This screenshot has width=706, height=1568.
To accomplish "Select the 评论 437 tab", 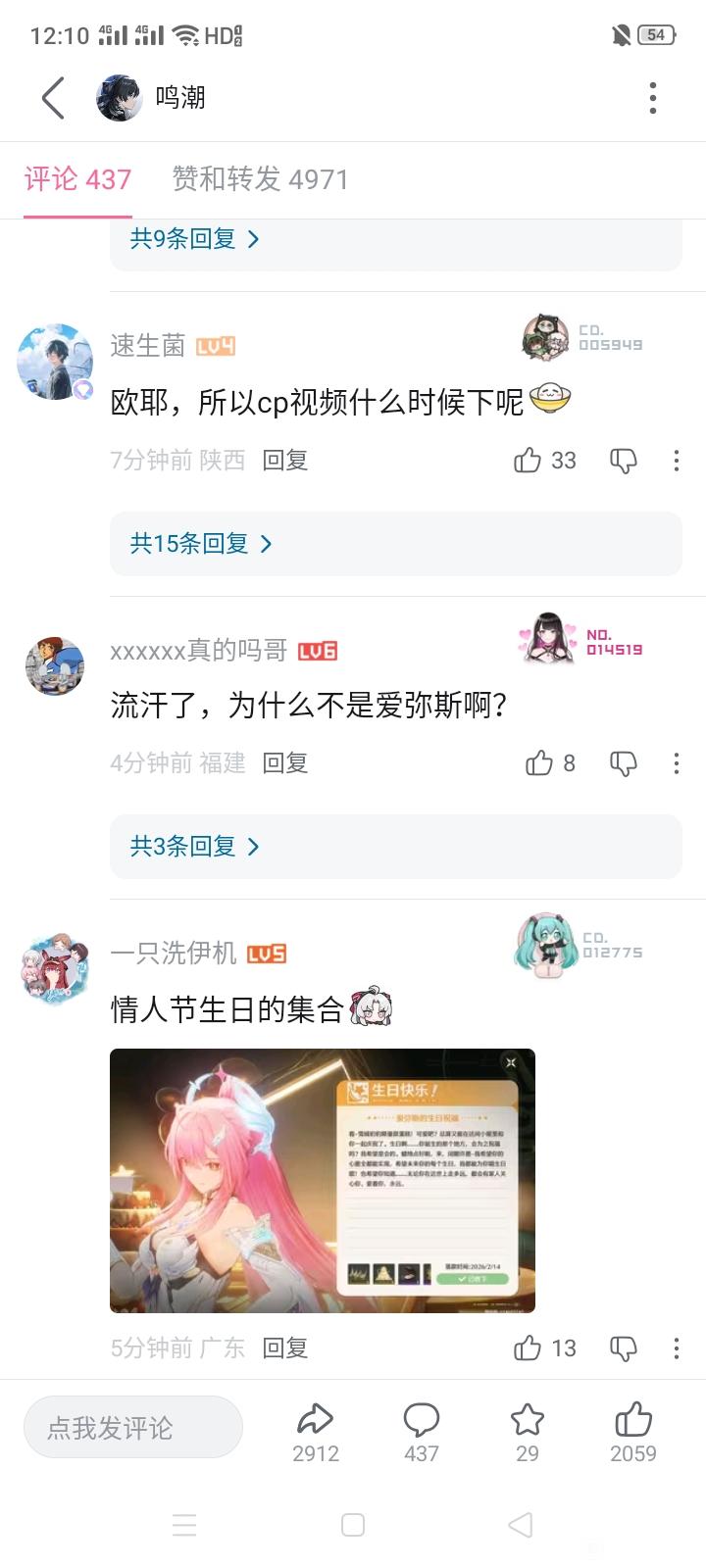I will 77,179.
